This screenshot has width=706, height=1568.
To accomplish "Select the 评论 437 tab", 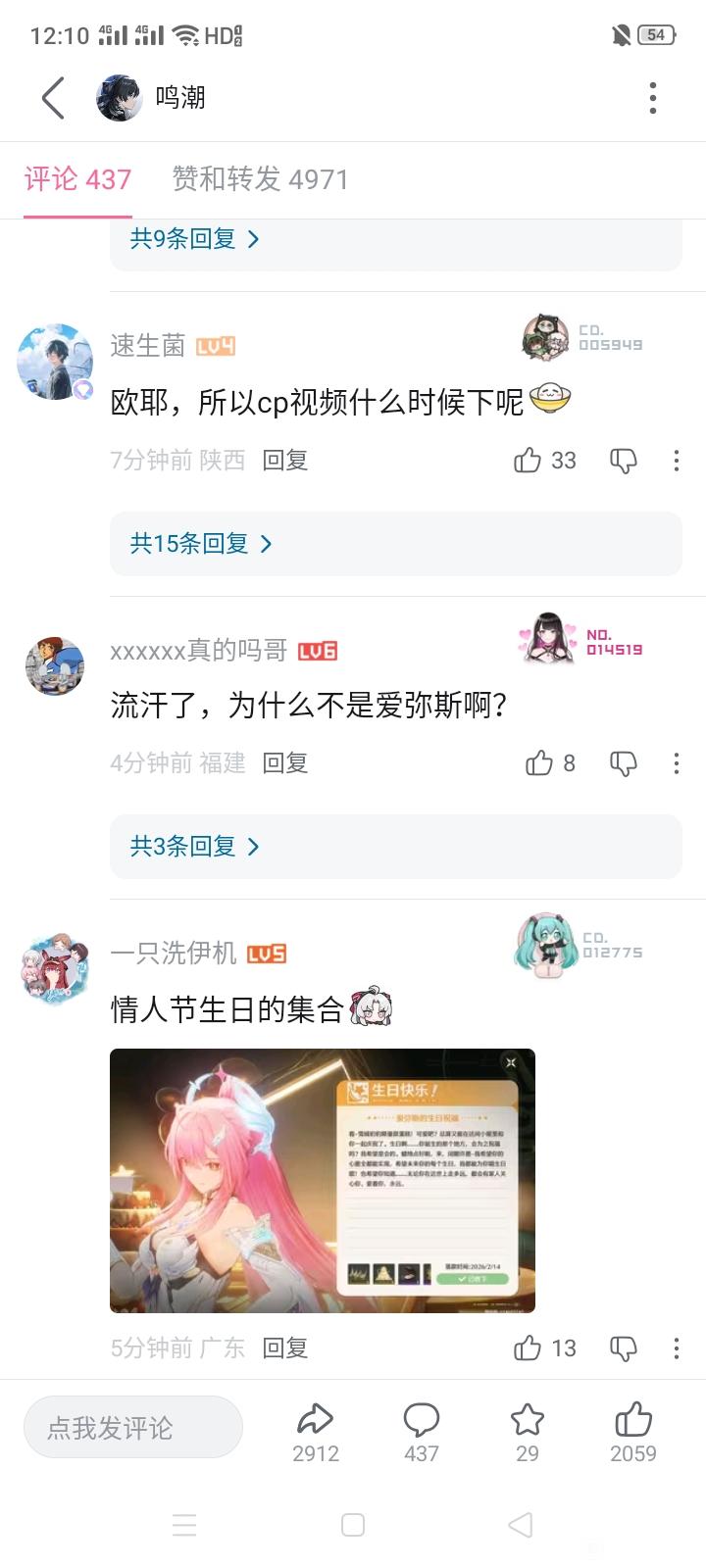I will 77,179.
